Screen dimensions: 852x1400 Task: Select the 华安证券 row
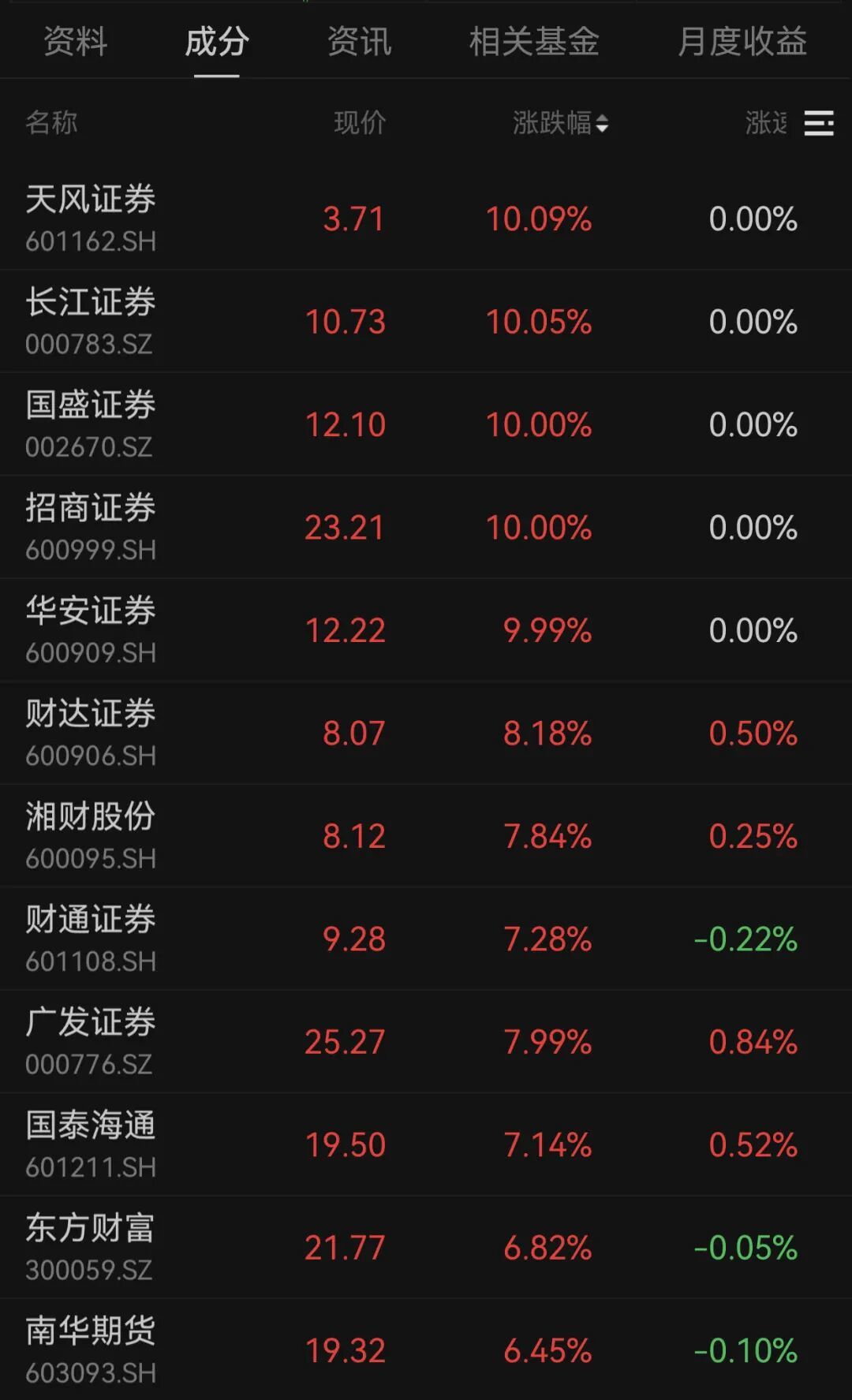point(426,630)
